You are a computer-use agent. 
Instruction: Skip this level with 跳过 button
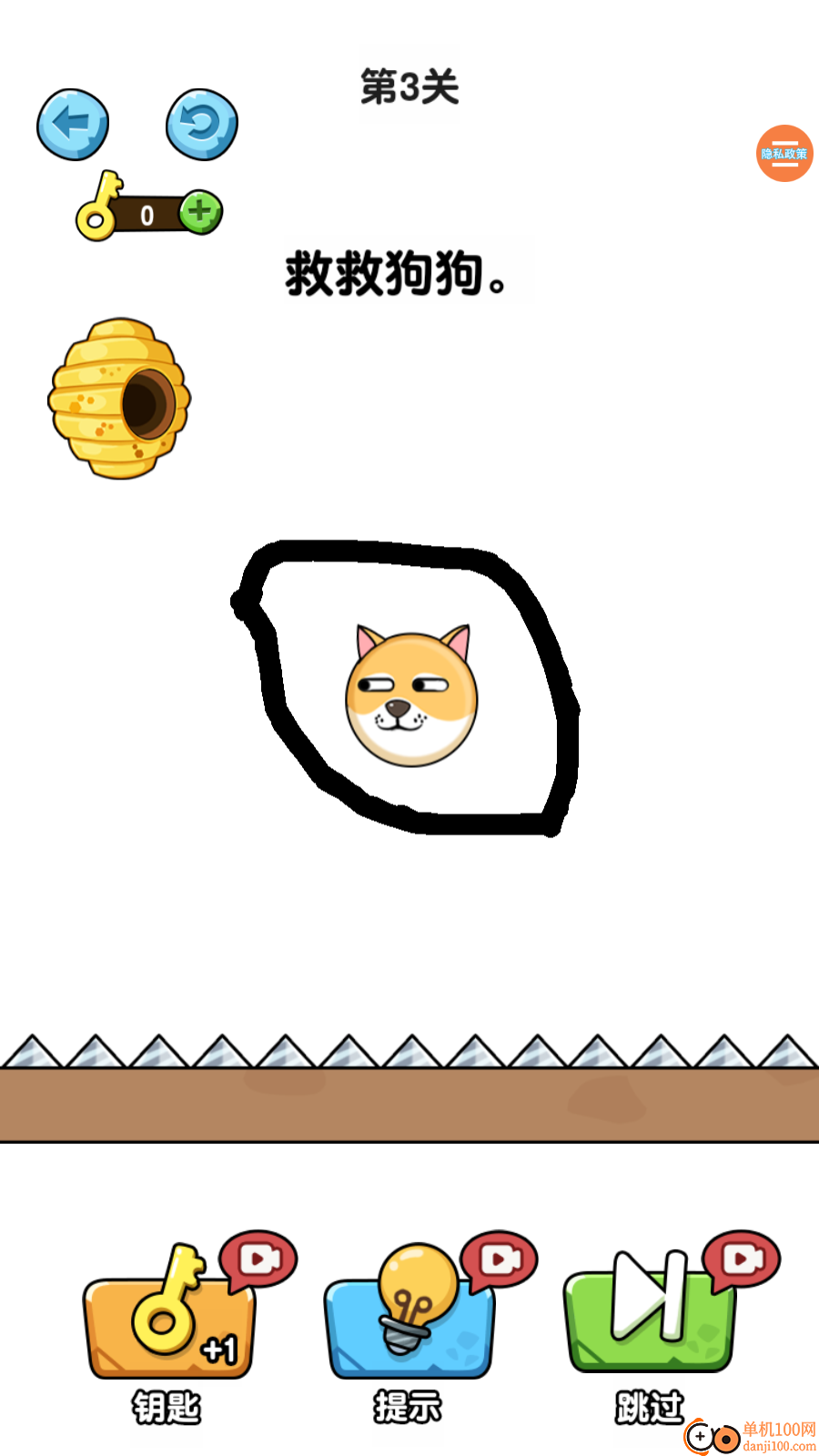click(650, 1319)
